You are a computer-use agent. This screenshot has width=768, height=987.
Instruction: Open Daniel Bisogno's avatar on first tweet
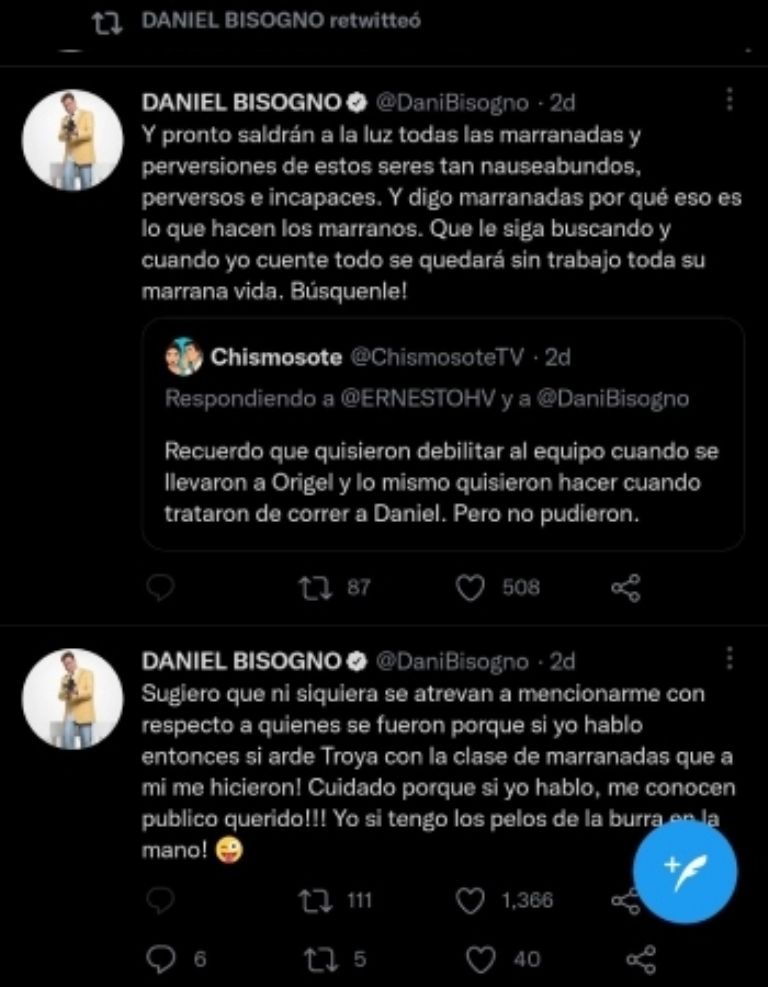coord(73,140)
